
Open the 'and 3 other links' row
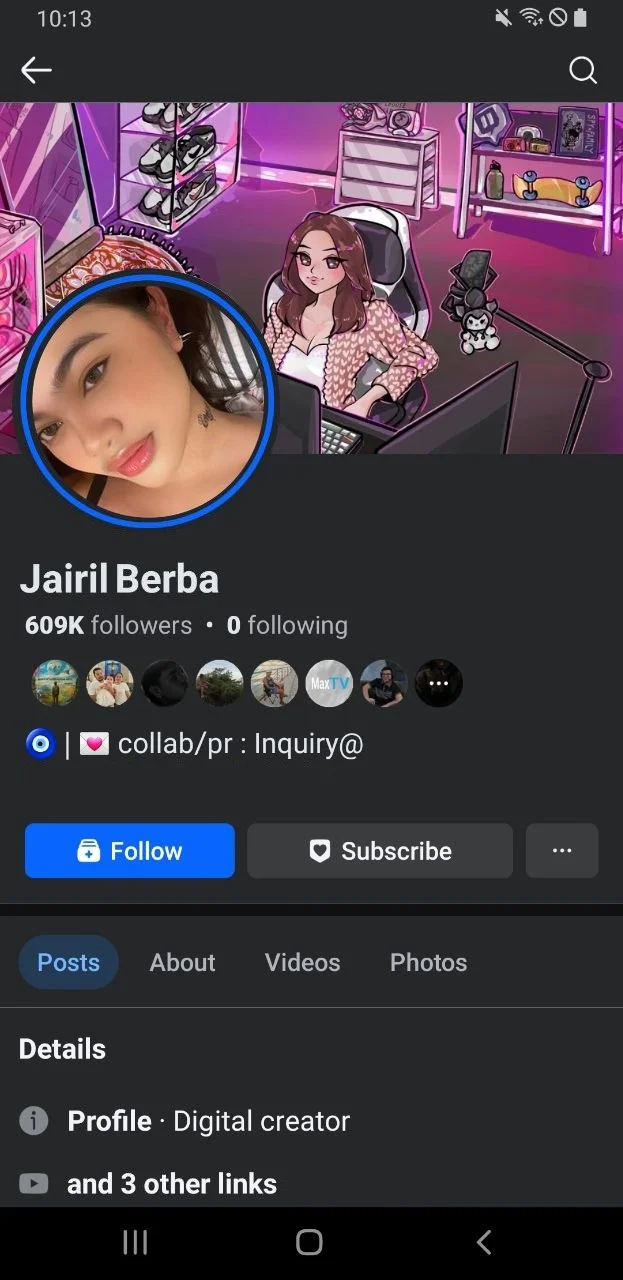[172, 1184]
